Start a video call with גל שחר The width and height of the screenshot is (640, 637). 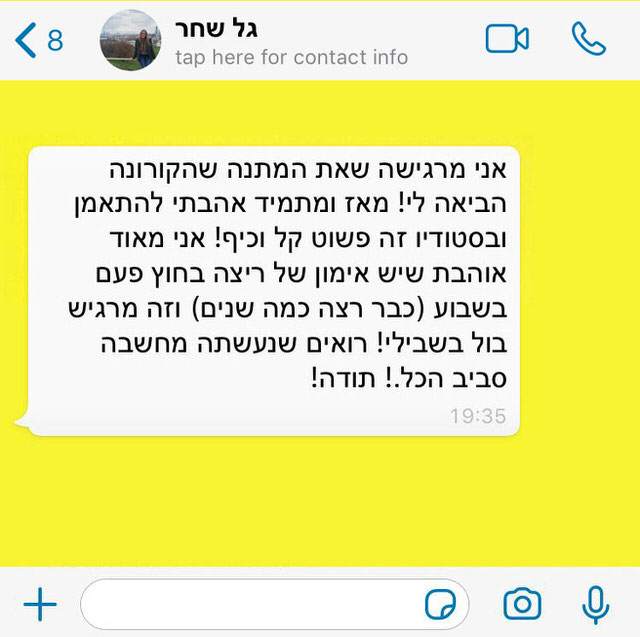coord(506,40)
